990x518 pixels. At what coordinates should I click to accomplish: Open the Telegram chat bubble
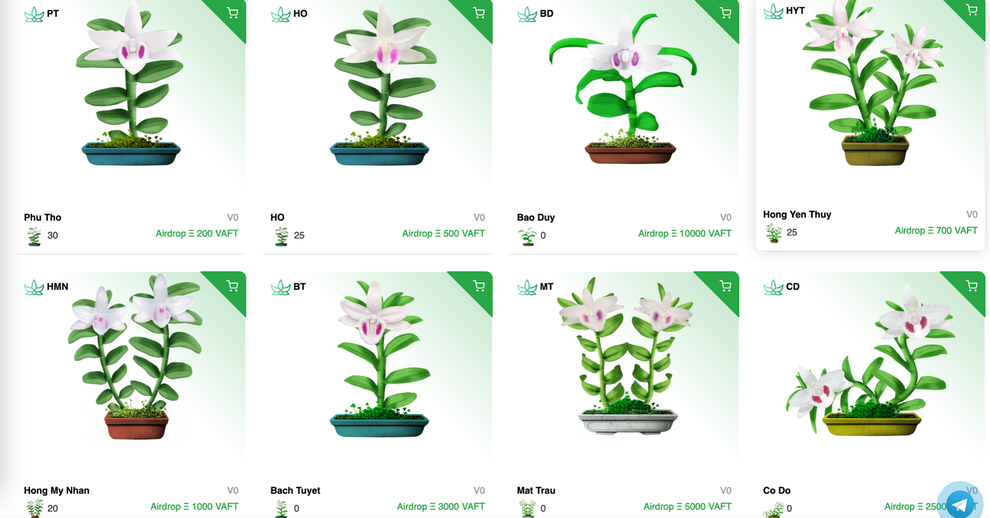click(959, 502)
